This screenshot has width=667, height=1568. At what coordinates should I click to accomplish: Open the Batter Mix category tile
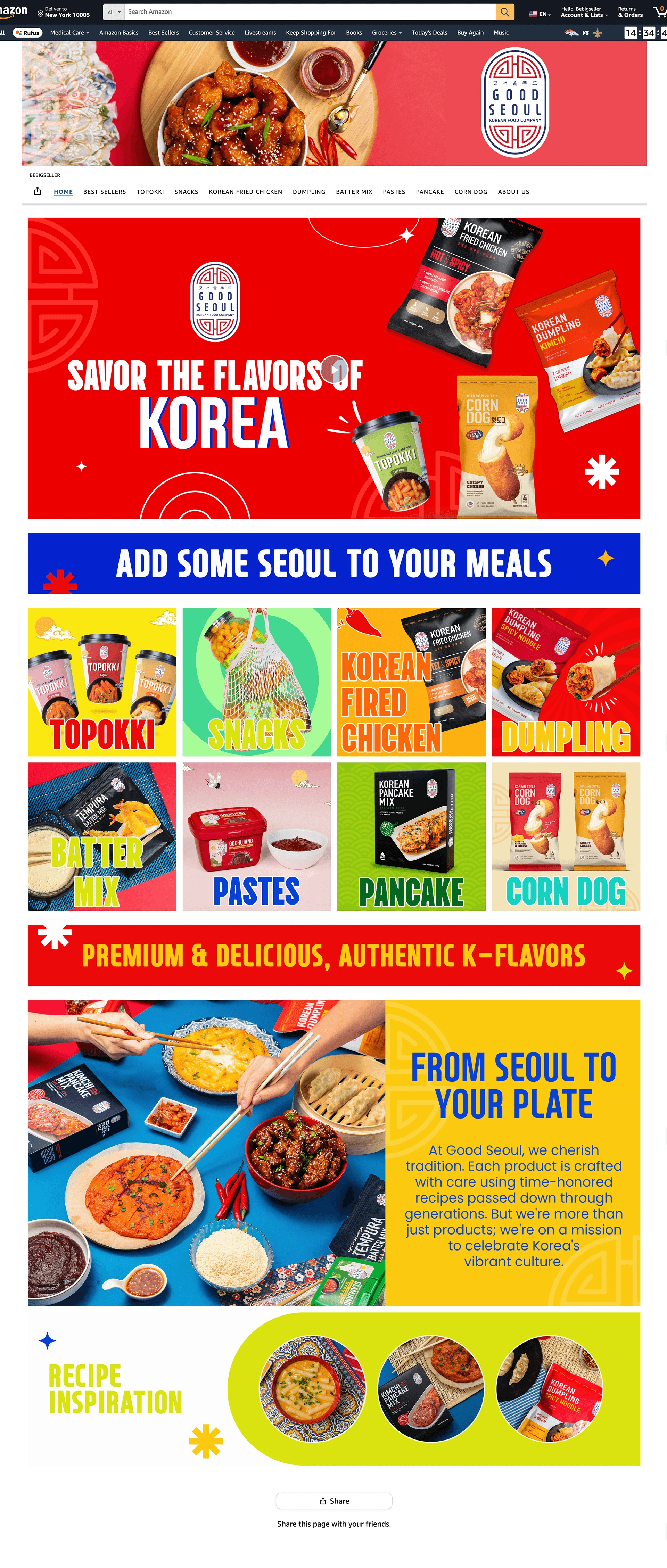102,836
